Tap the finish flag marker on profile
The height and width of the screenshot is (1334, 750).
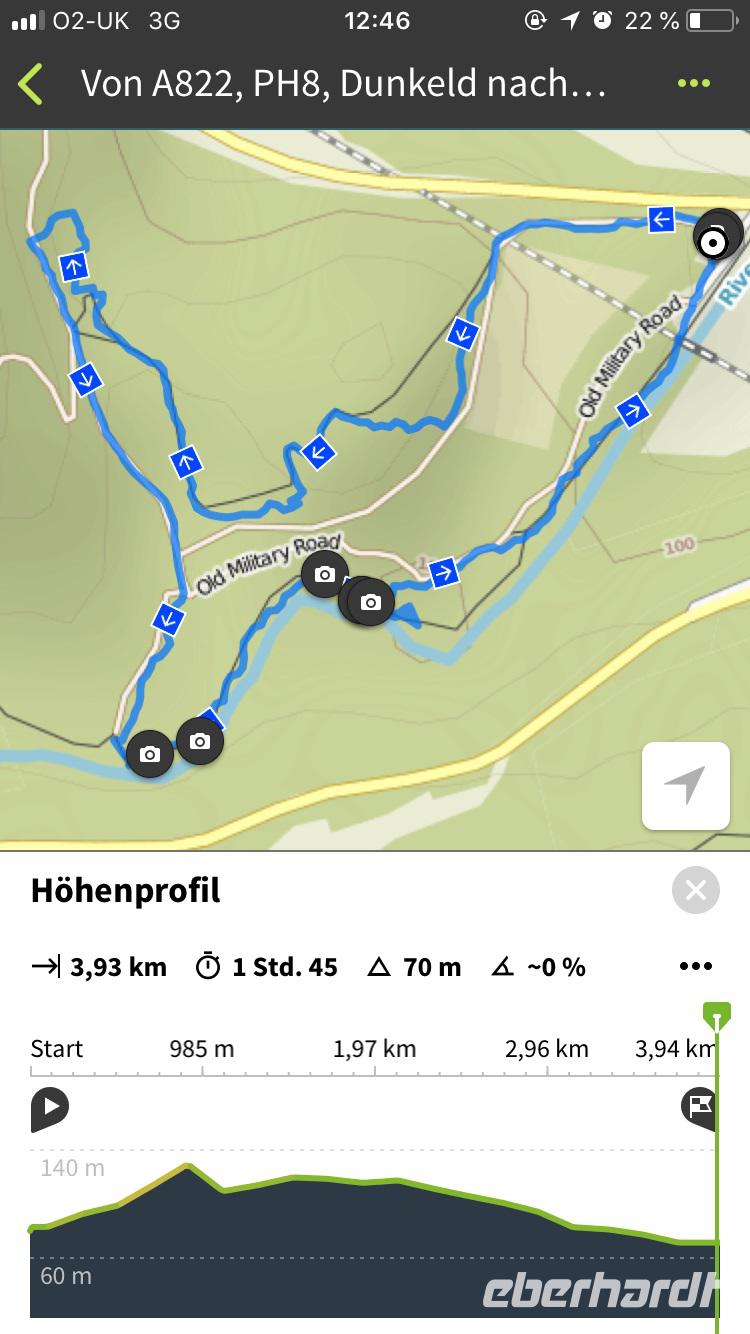pyautogui.click(x=699, y=1107)
